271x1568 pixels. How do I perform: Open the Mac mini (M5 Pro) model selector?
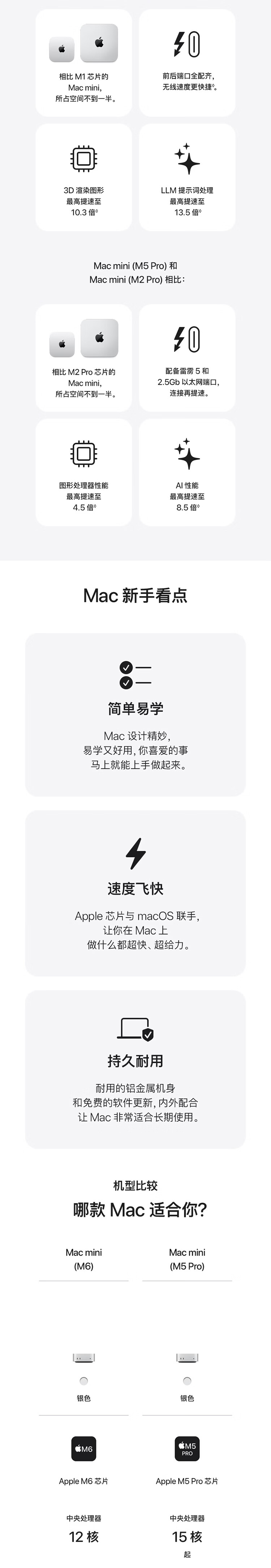point(187,1259)
